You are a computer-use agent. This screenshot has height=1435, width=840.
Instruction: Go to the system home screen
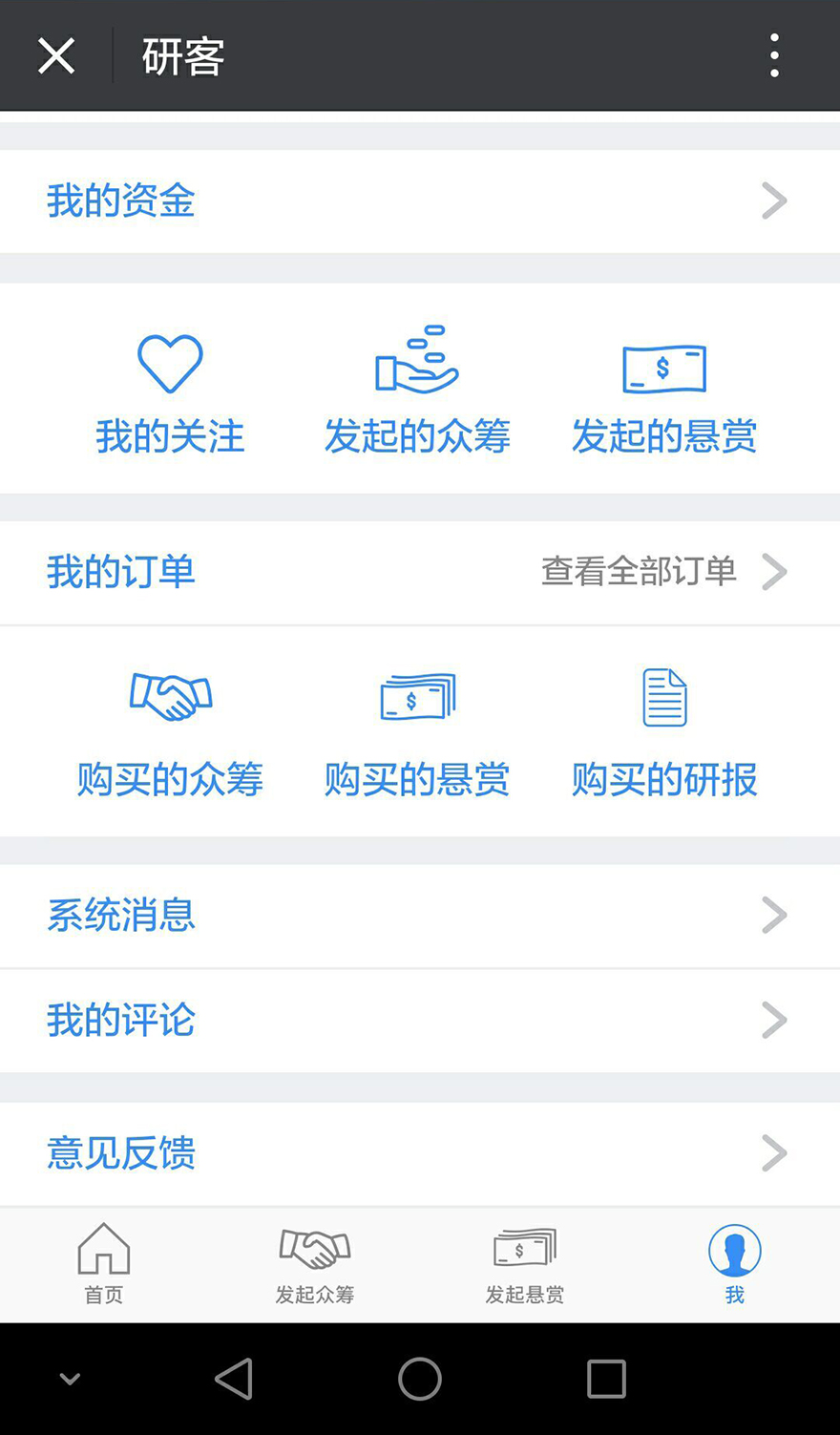(420, 1379)
